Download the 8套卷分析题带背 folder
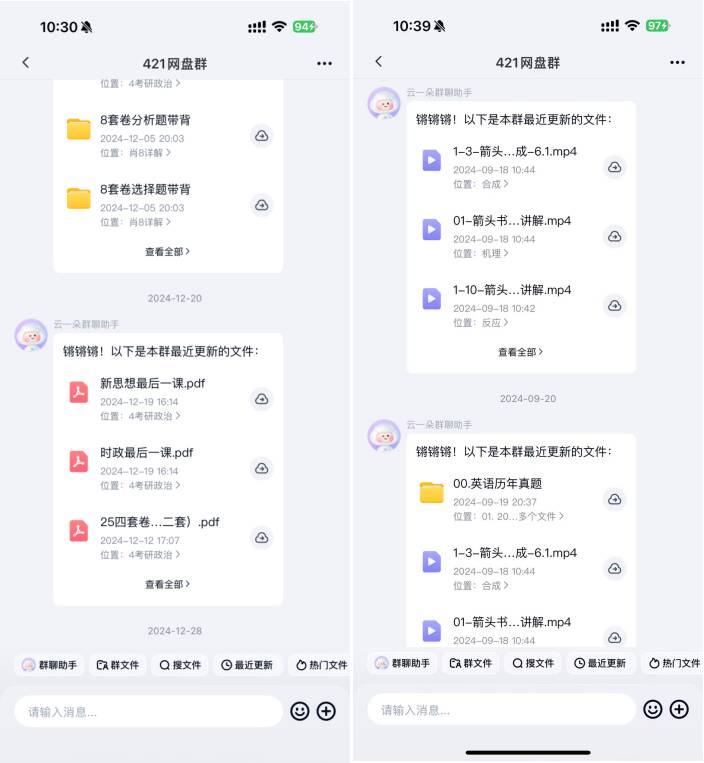 coord(261,135)
